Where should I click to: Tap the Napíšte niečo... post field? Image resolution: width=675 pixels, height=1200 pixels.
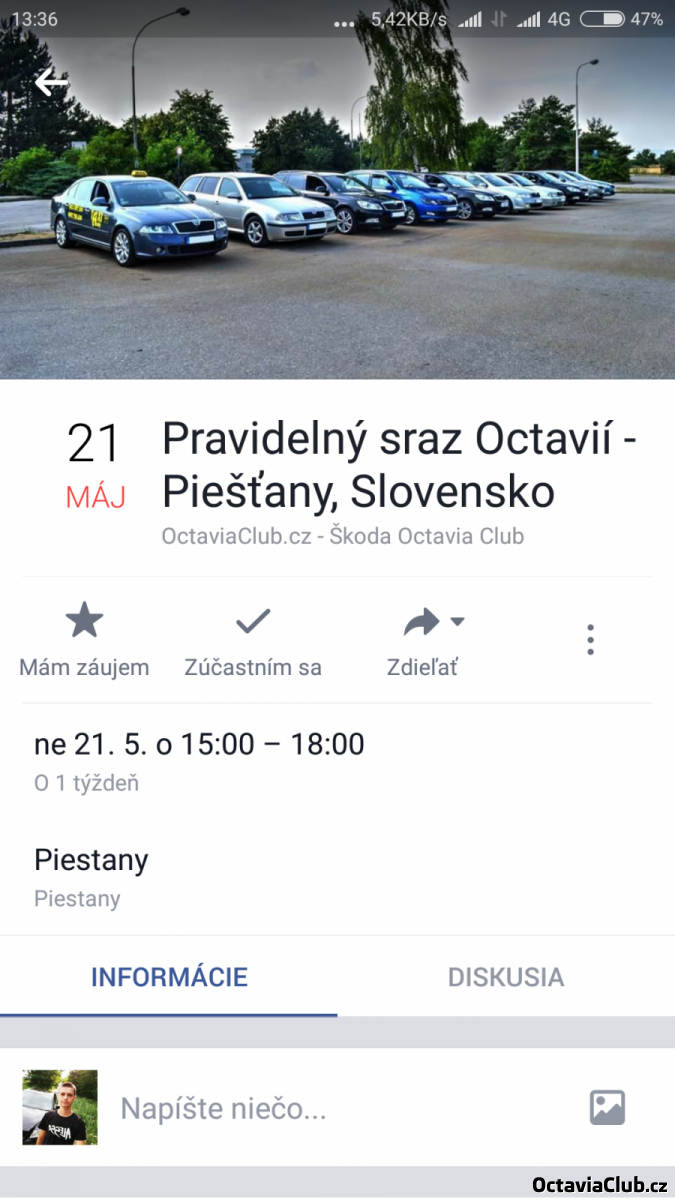tap(330, 1108)
